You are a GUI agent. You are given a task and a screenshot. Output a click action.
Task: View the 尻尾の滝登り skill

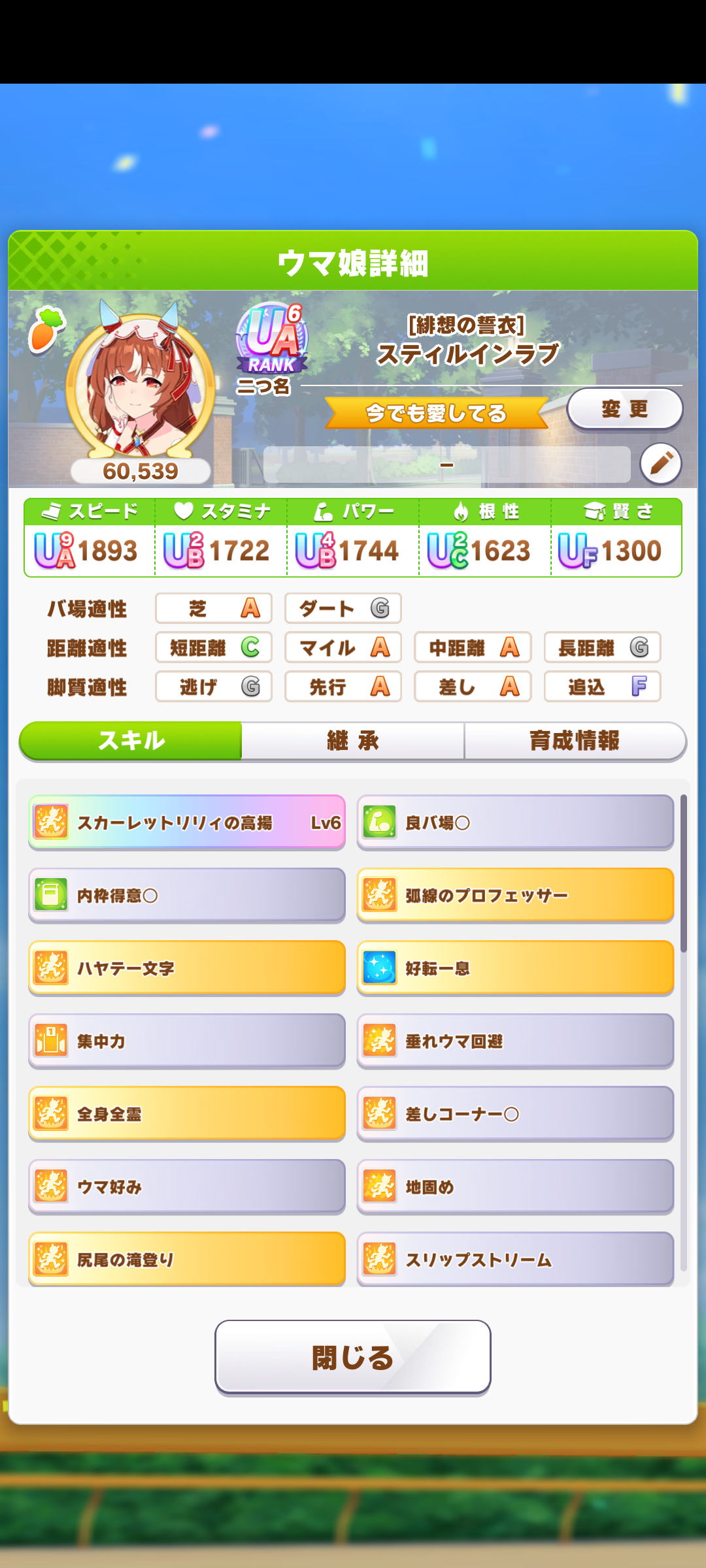point(187,1259)
